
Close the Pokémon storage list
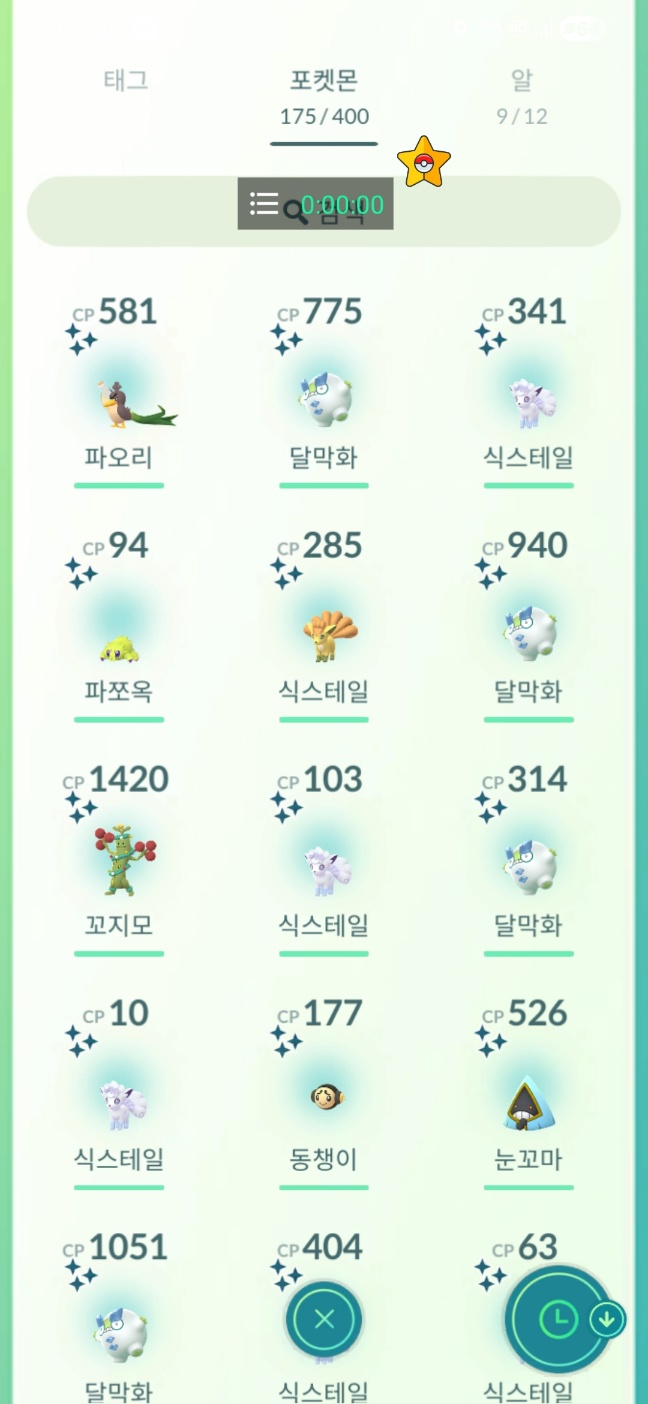pyautogui.click(x=324, y=1319)
